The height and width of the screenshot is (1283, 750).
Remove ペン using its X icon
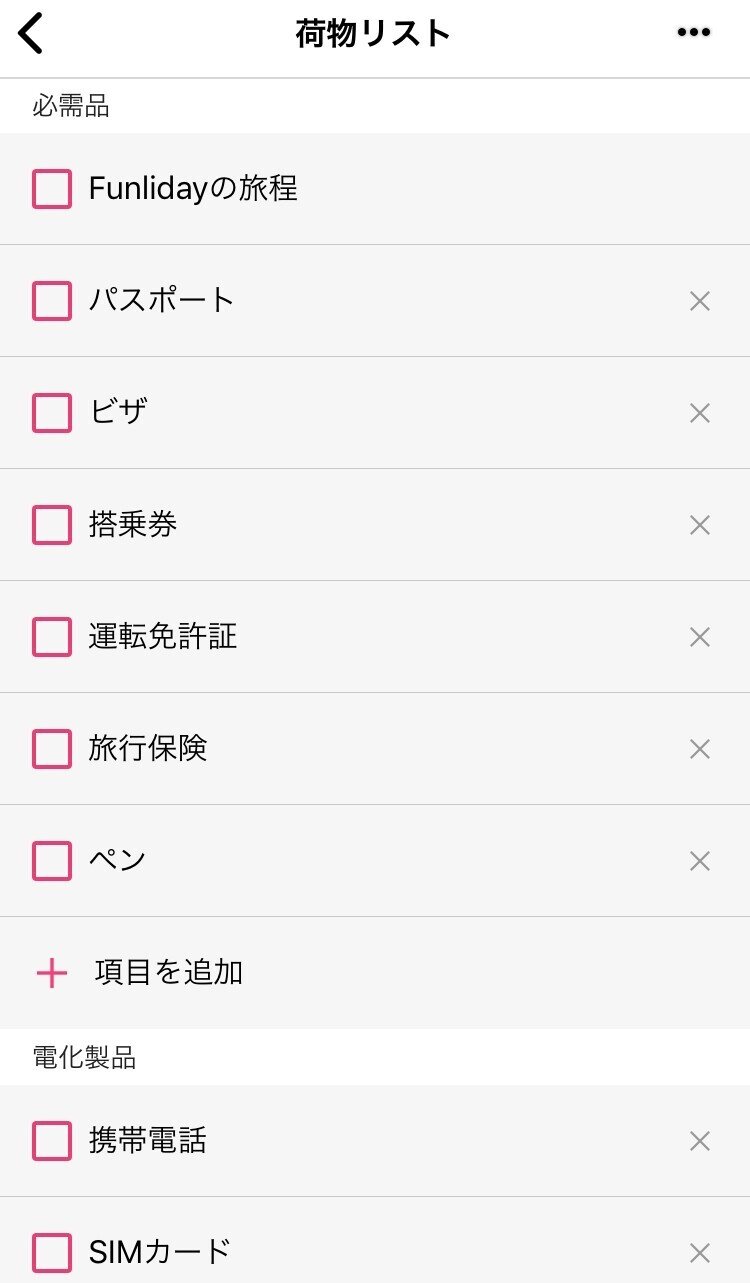click(x=699, y=860)
